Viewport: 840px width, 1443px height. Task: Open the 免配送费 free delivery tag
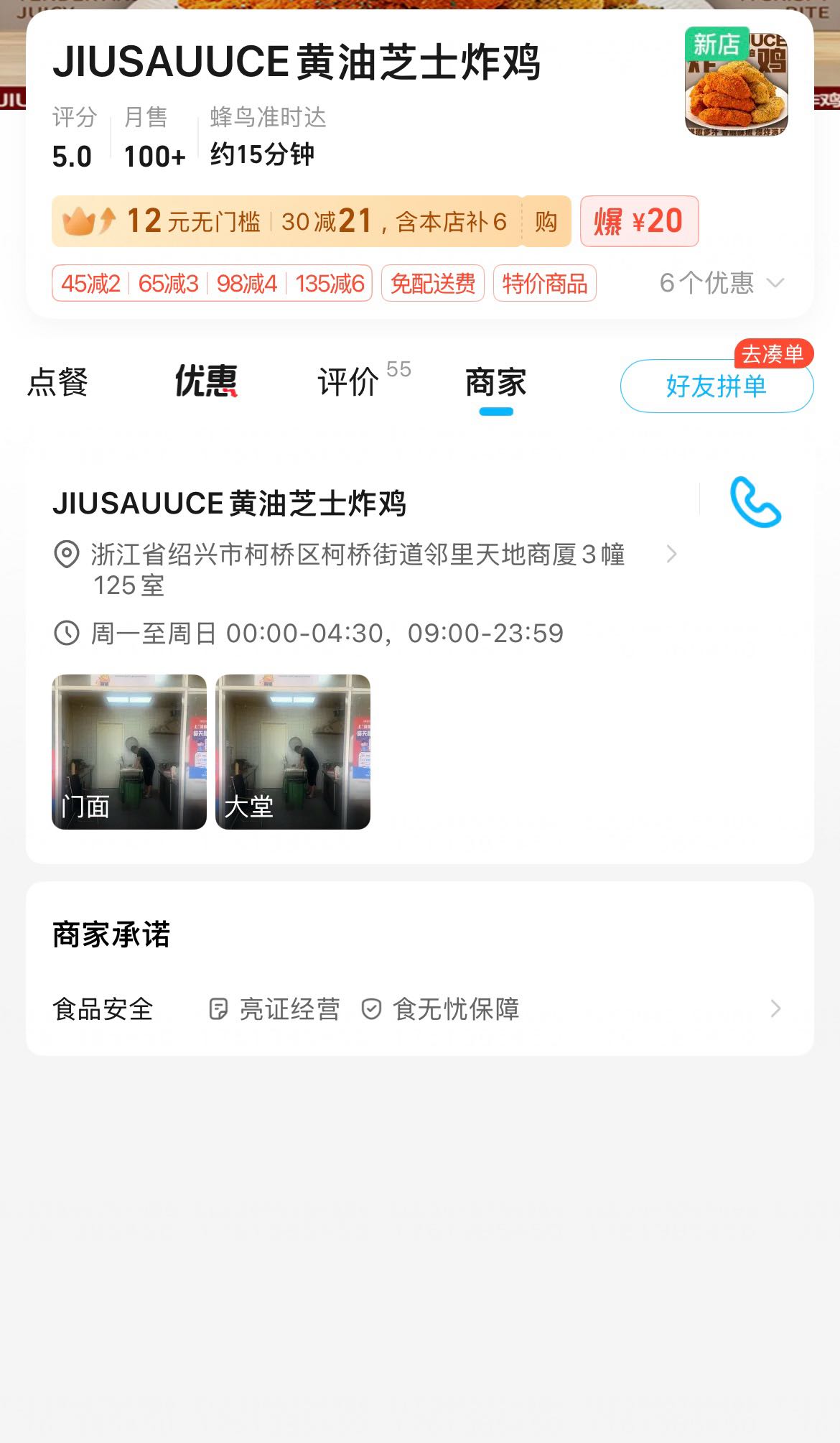(x=433, y=284)
